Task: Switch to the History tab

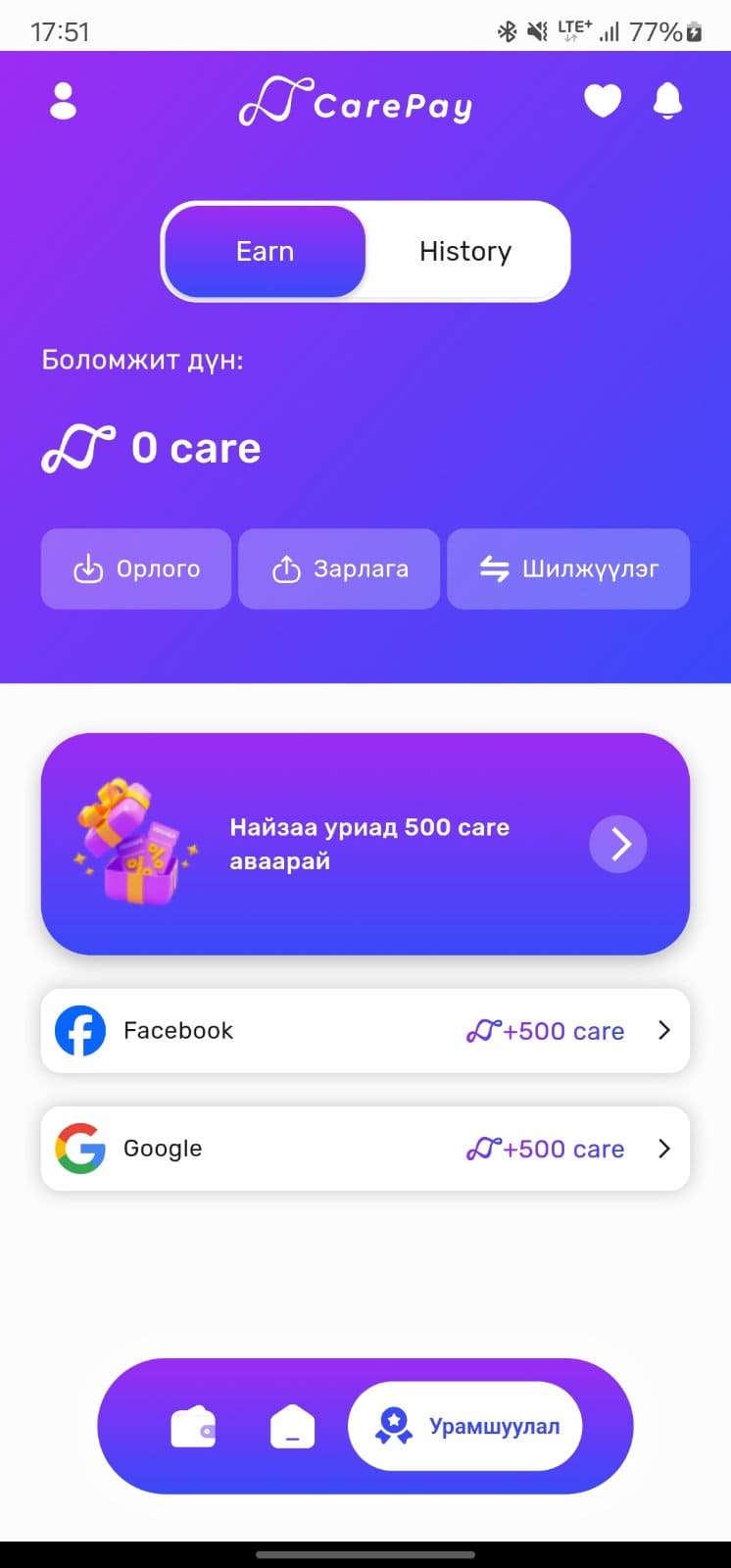Action: pos(465,252)
